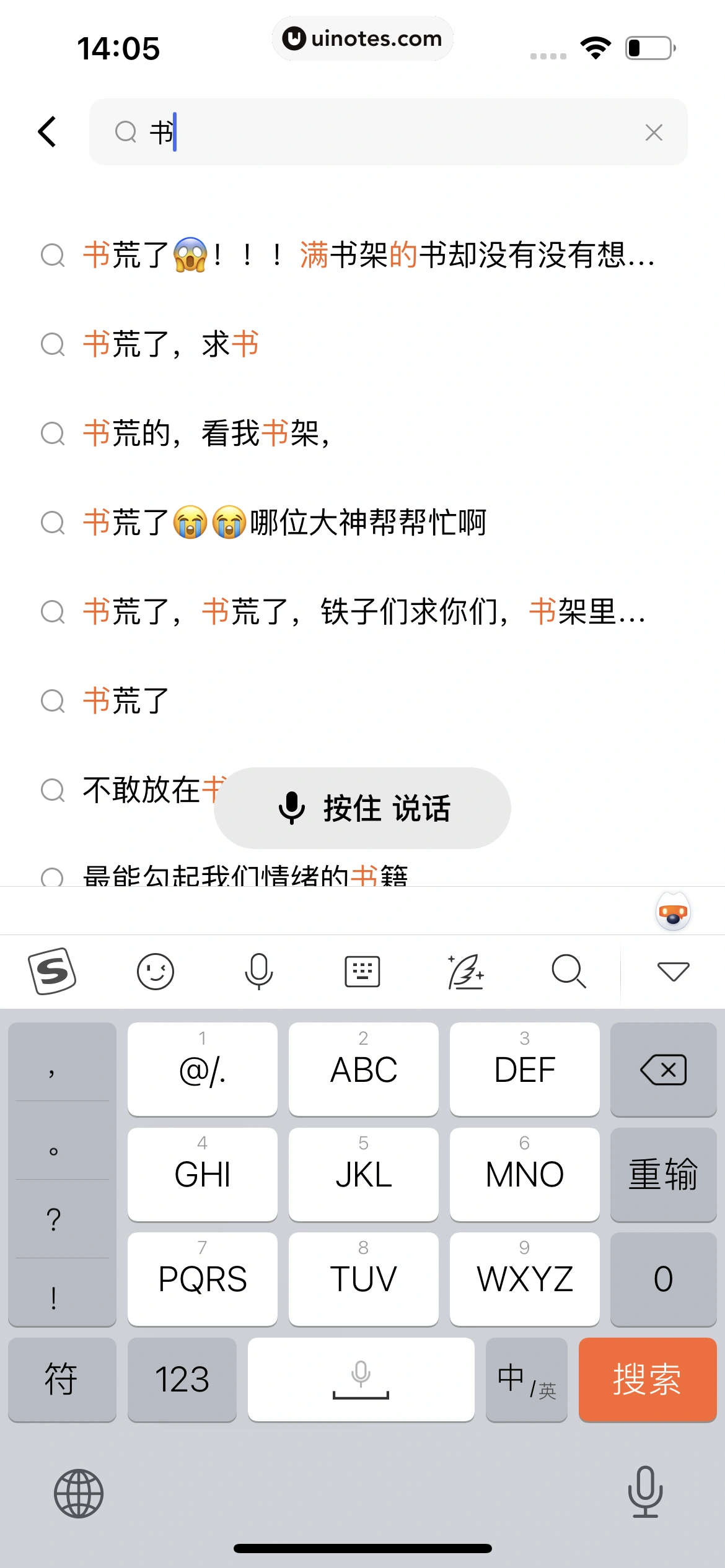
Task: Collapse the keyboard with the down arrow
Action: (x=673, y=971)
